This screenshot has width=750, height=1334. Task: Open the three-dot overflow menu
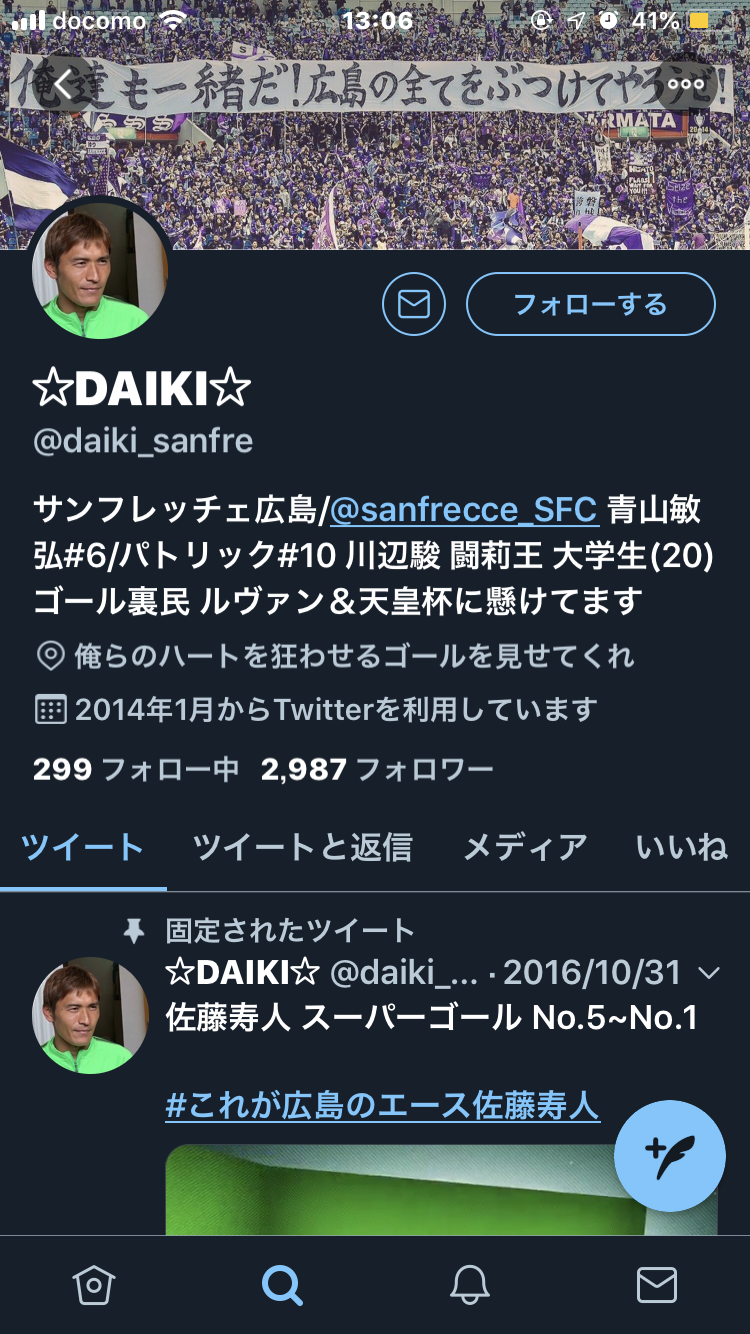[x=686, y=84]
